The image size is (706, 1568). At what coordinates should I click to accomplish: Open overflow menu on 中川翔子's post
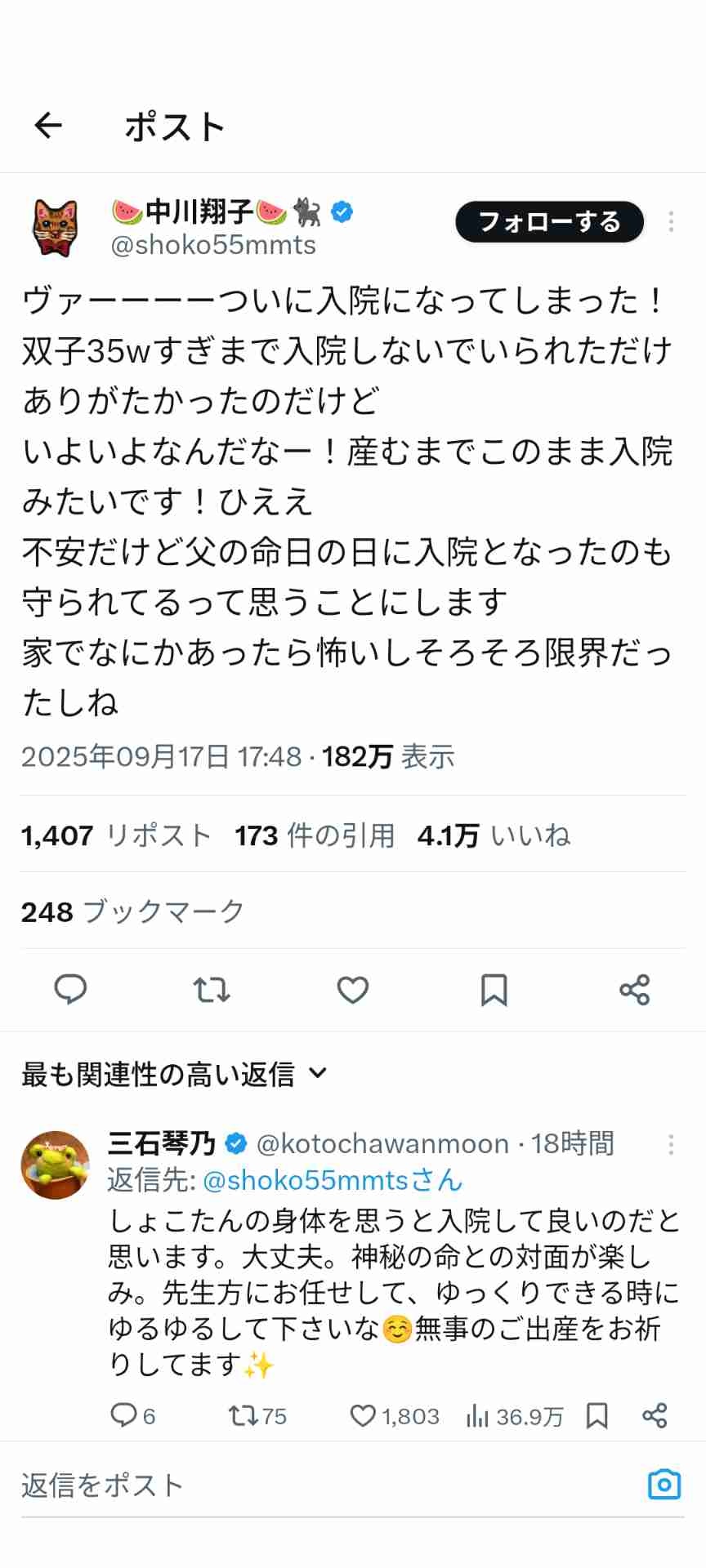pyautogui.click(x=671, y=222)
